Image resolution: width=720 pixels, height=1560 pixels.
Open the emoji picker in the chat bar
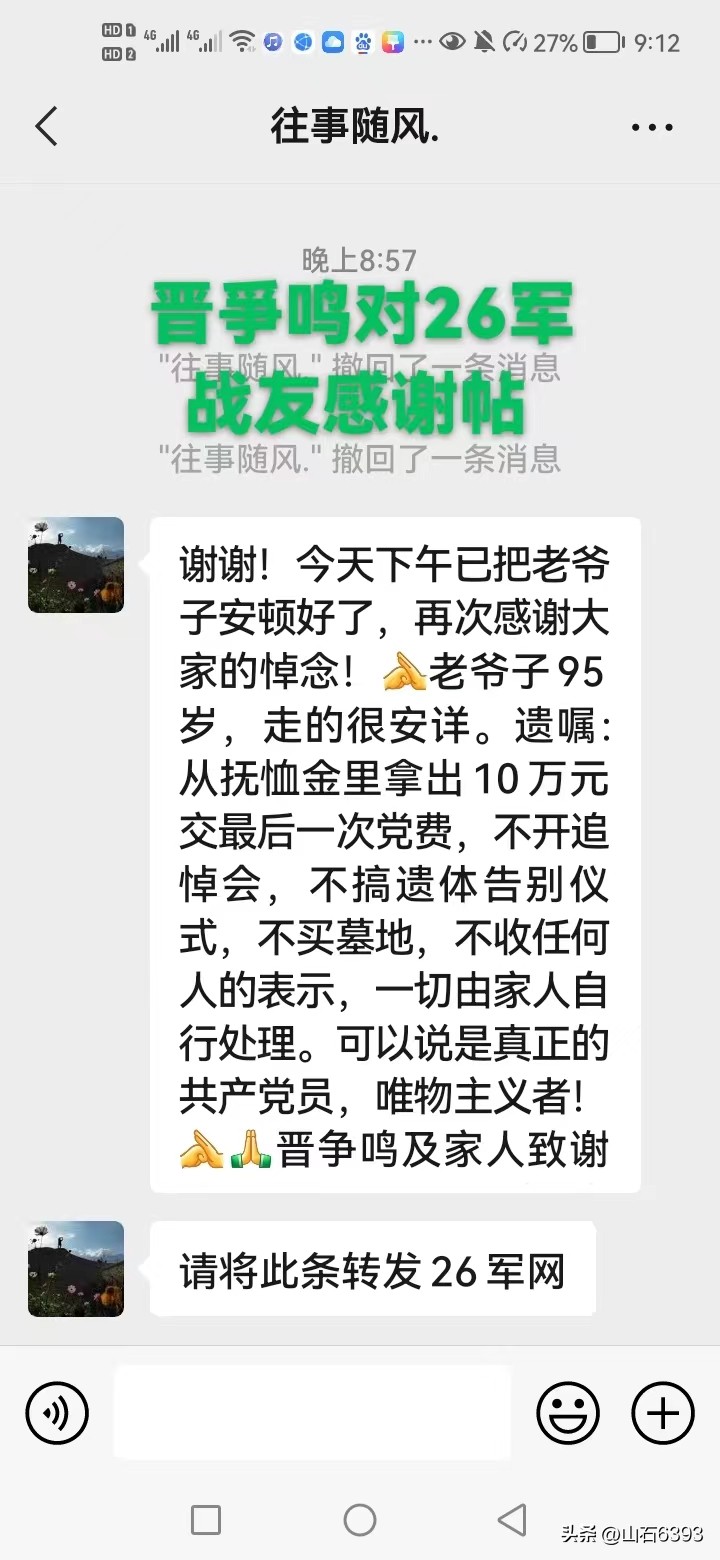[x=567, y=1413]
